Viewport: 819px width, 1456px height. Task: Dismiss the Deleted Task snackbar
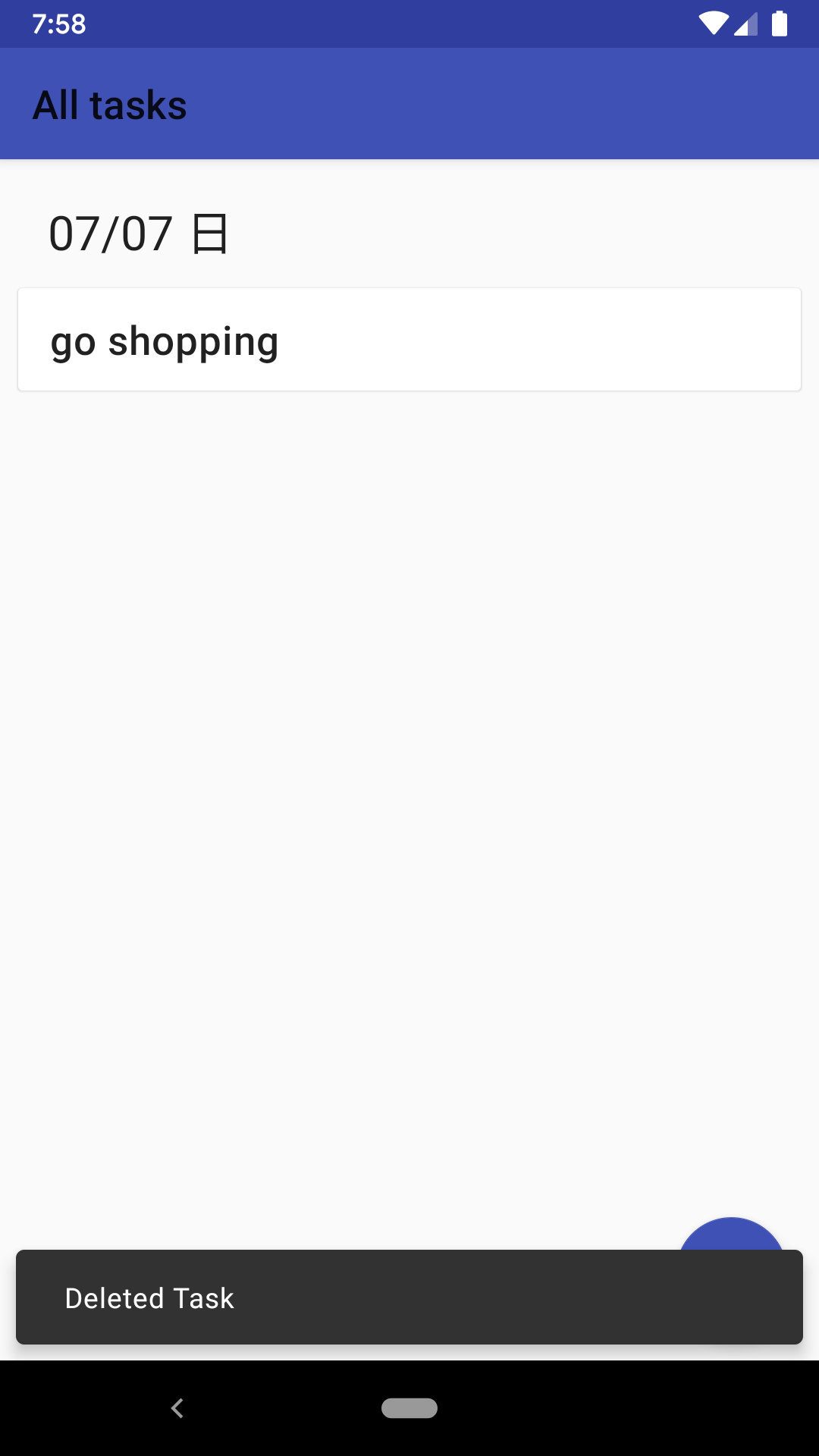[x=409, y=1298]
